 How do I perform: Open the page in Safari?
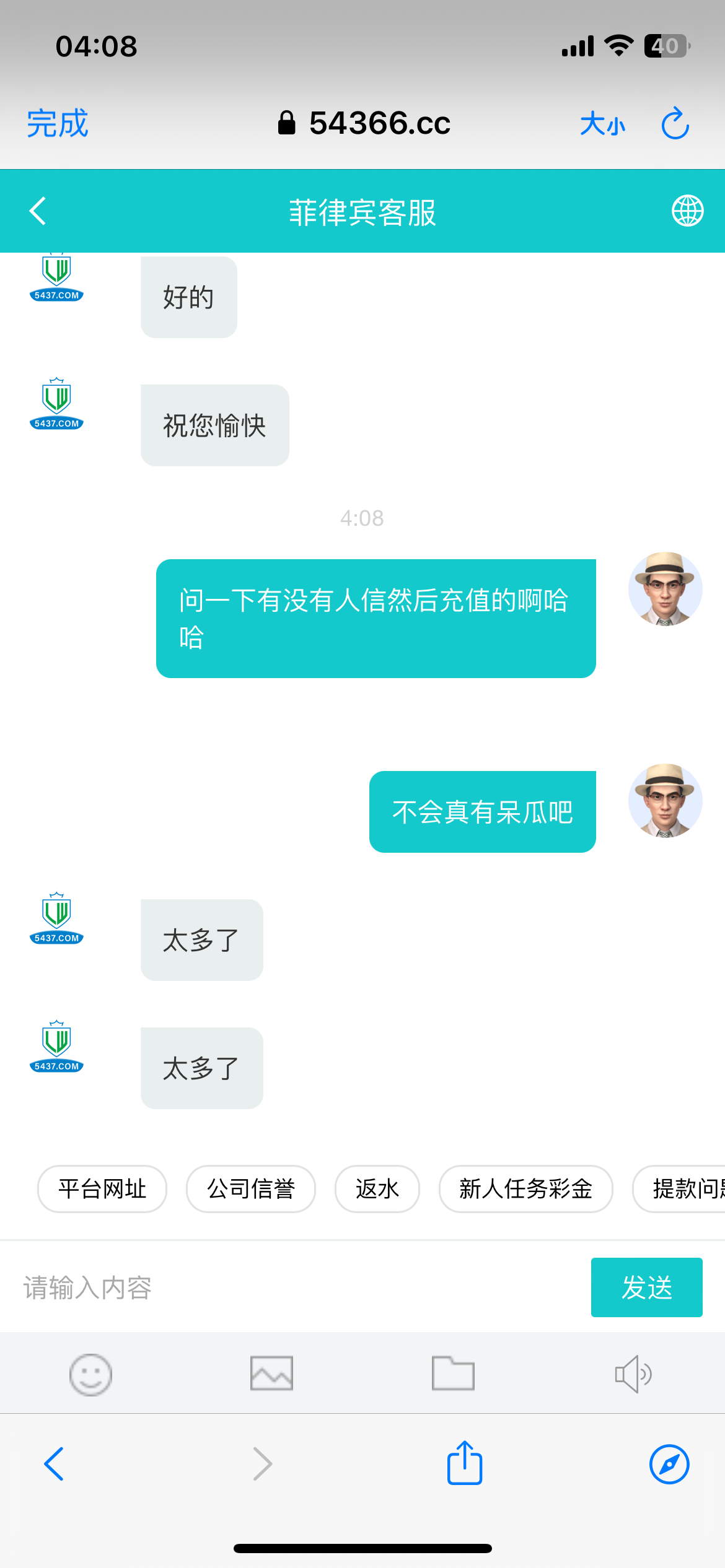tap(669, 1464)
